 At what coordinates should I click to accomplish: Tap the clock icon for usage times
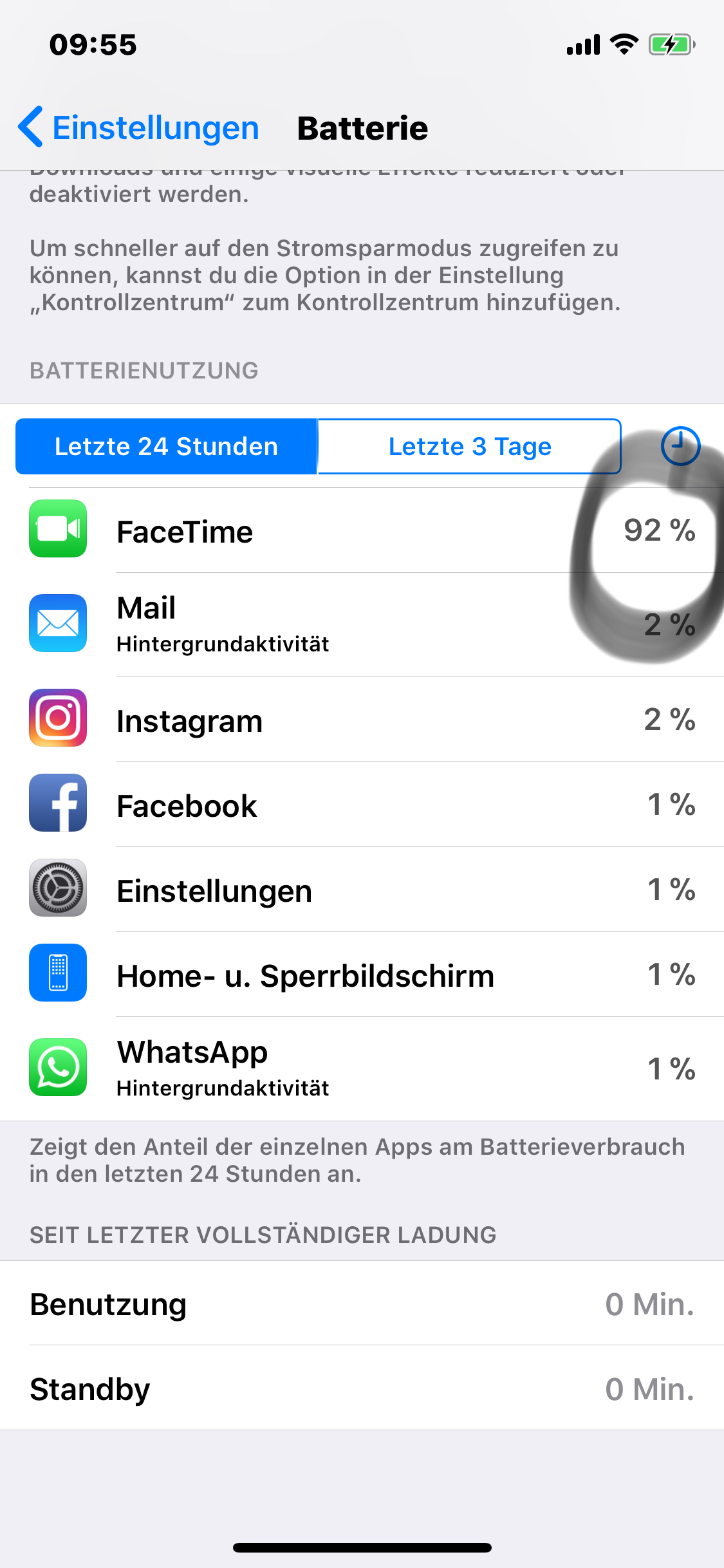(x=680, y=445)
